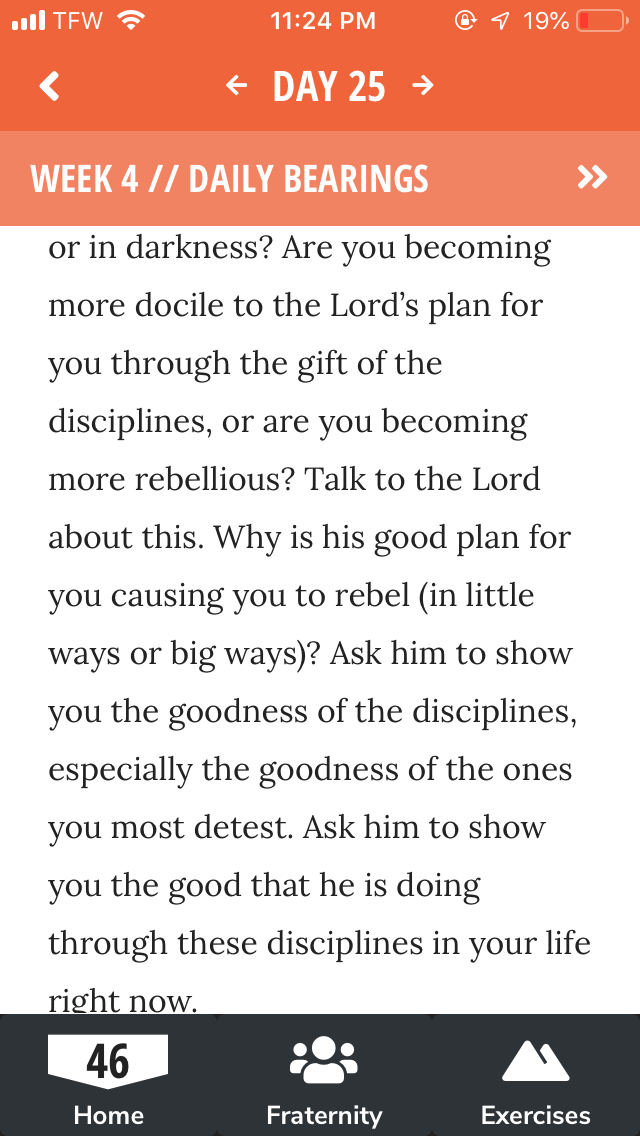
Task: Advance to the next day arrow
Action: click(x=423, y=86)
